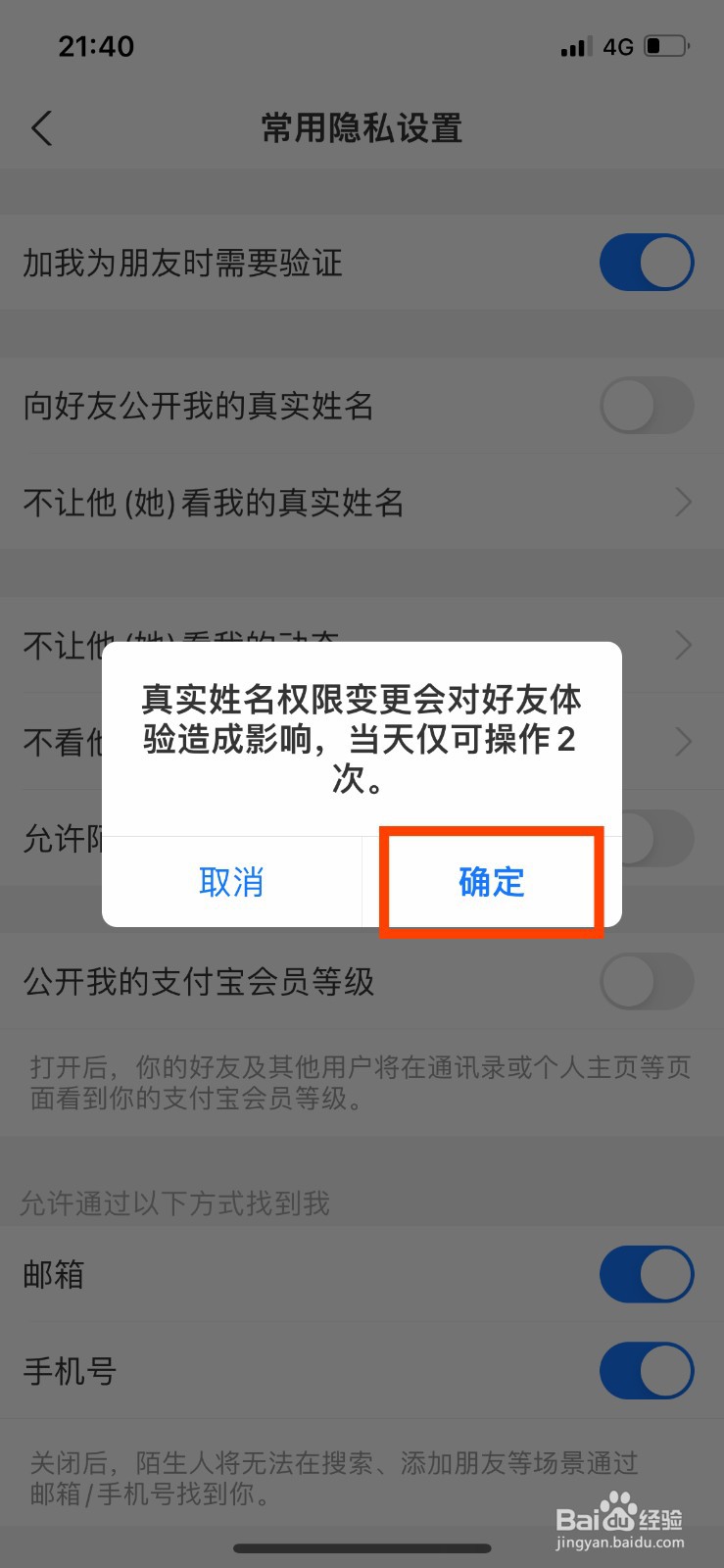Image resolution: width=724 pixels, height=1568 pixels.
Task: Tap the 常用隐私设置 page title
Action: (362, 128)
